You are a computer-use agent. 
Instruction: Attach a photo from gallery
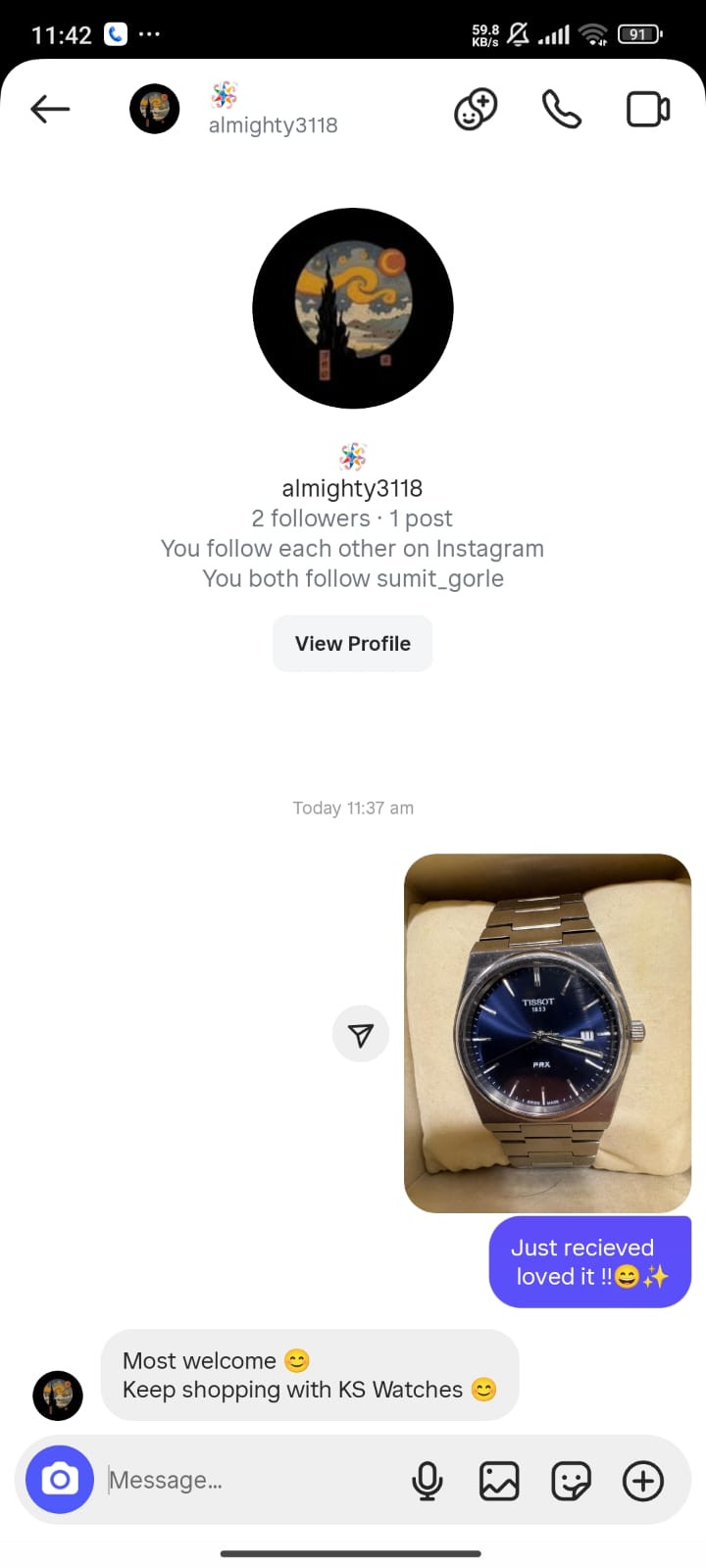(499, 1480)
